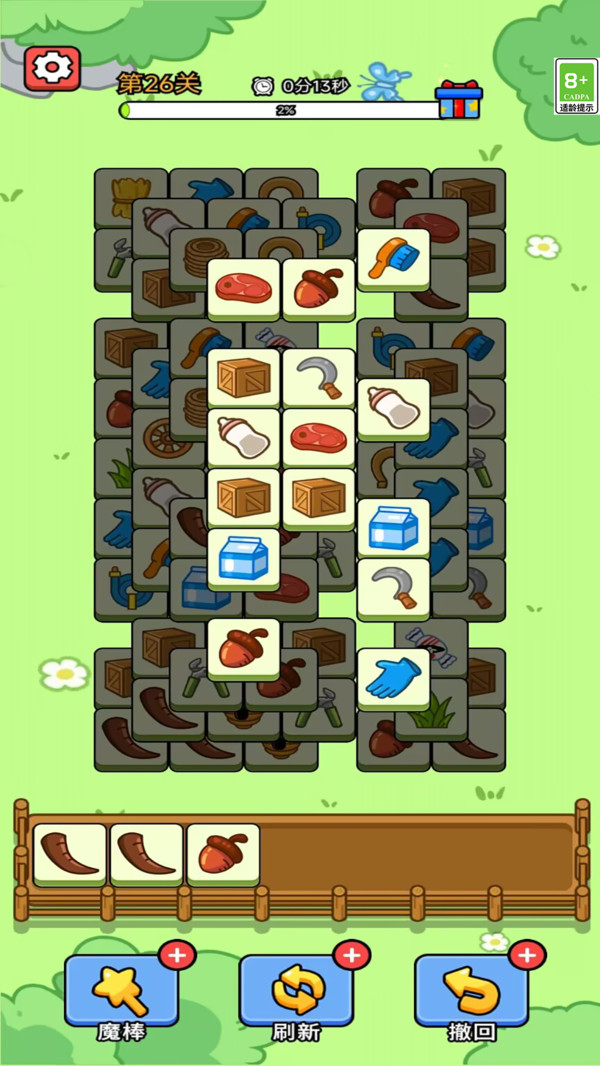Use the magic wand 魔棒 booster
The width and height of the screenshot is (600, 1066).
coord(121,992)
